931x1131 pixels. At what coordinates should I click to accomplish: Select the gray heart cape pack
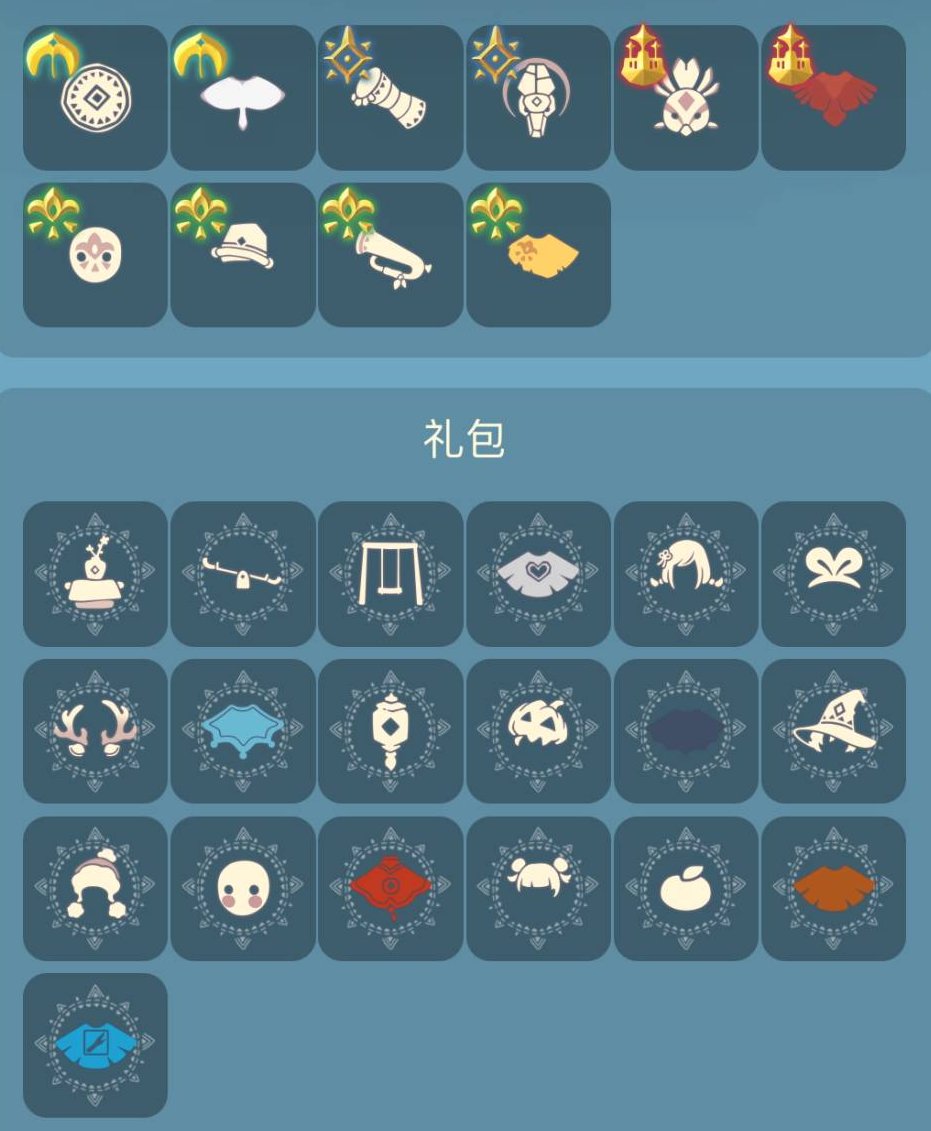pos(538,575)
